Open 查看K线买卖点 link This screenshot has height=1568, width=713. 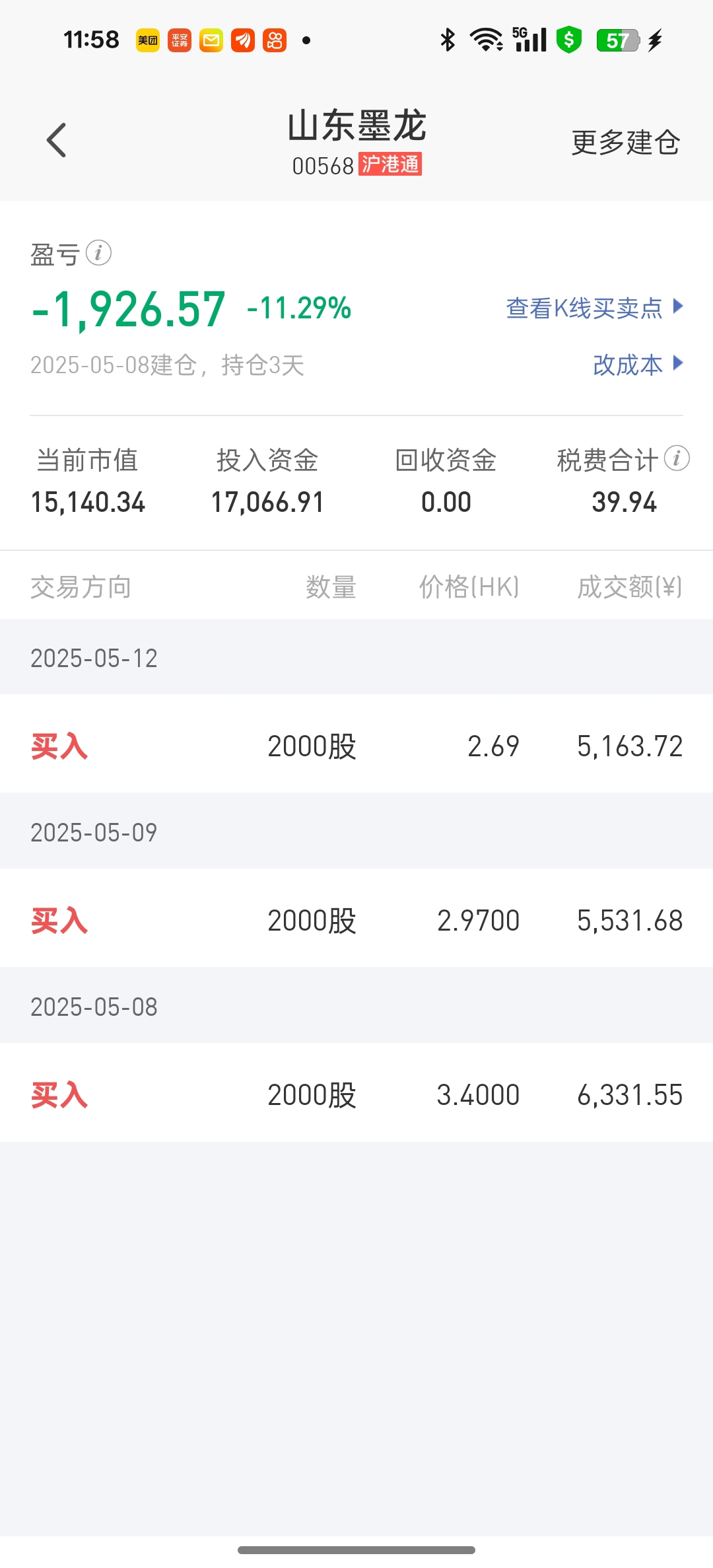[594, 308]
